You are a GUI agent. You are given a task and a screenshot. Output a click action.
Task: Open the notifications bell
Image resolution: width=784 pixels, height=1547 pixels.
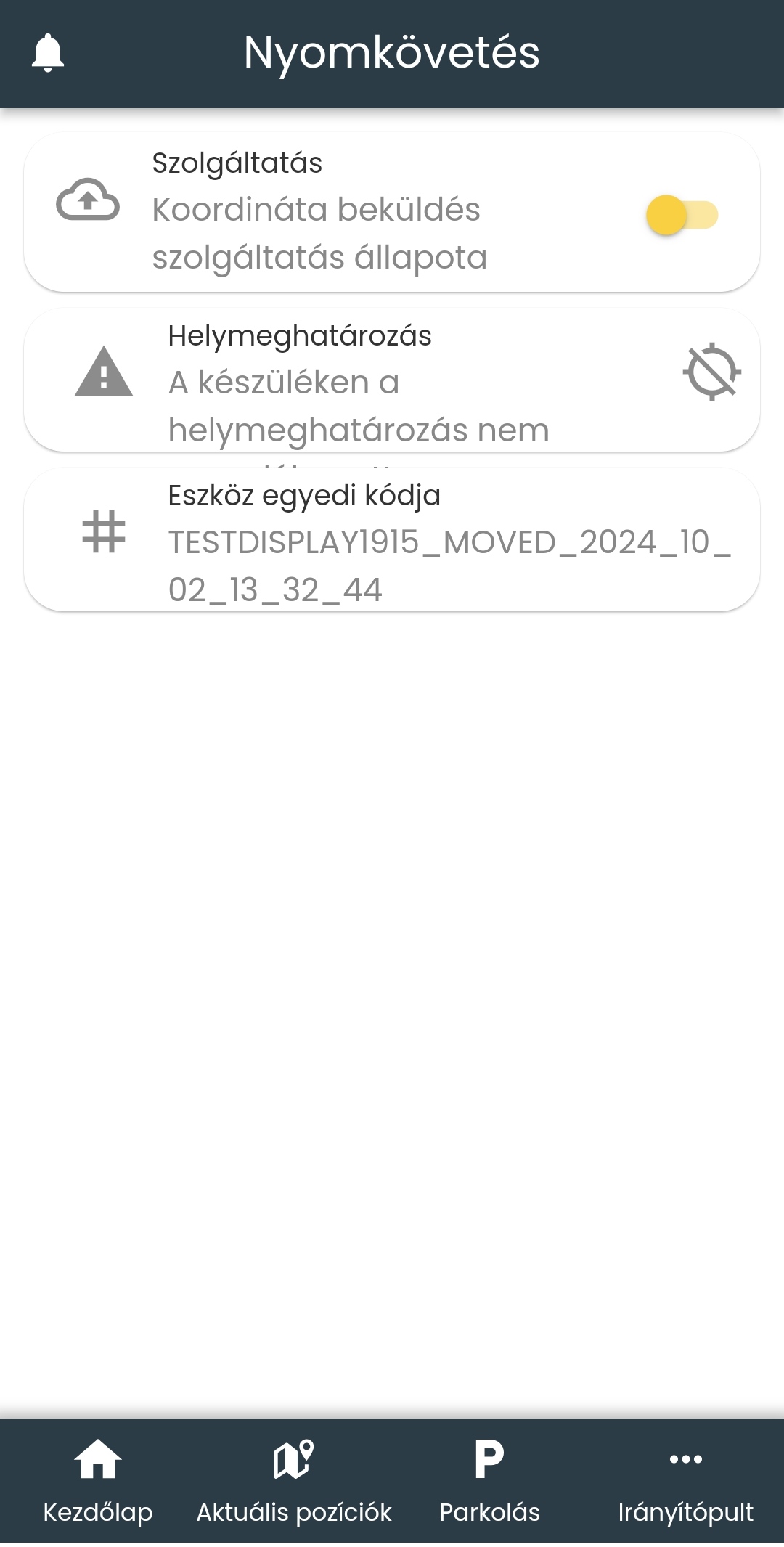pyautogui.click(x=48, y=53)
